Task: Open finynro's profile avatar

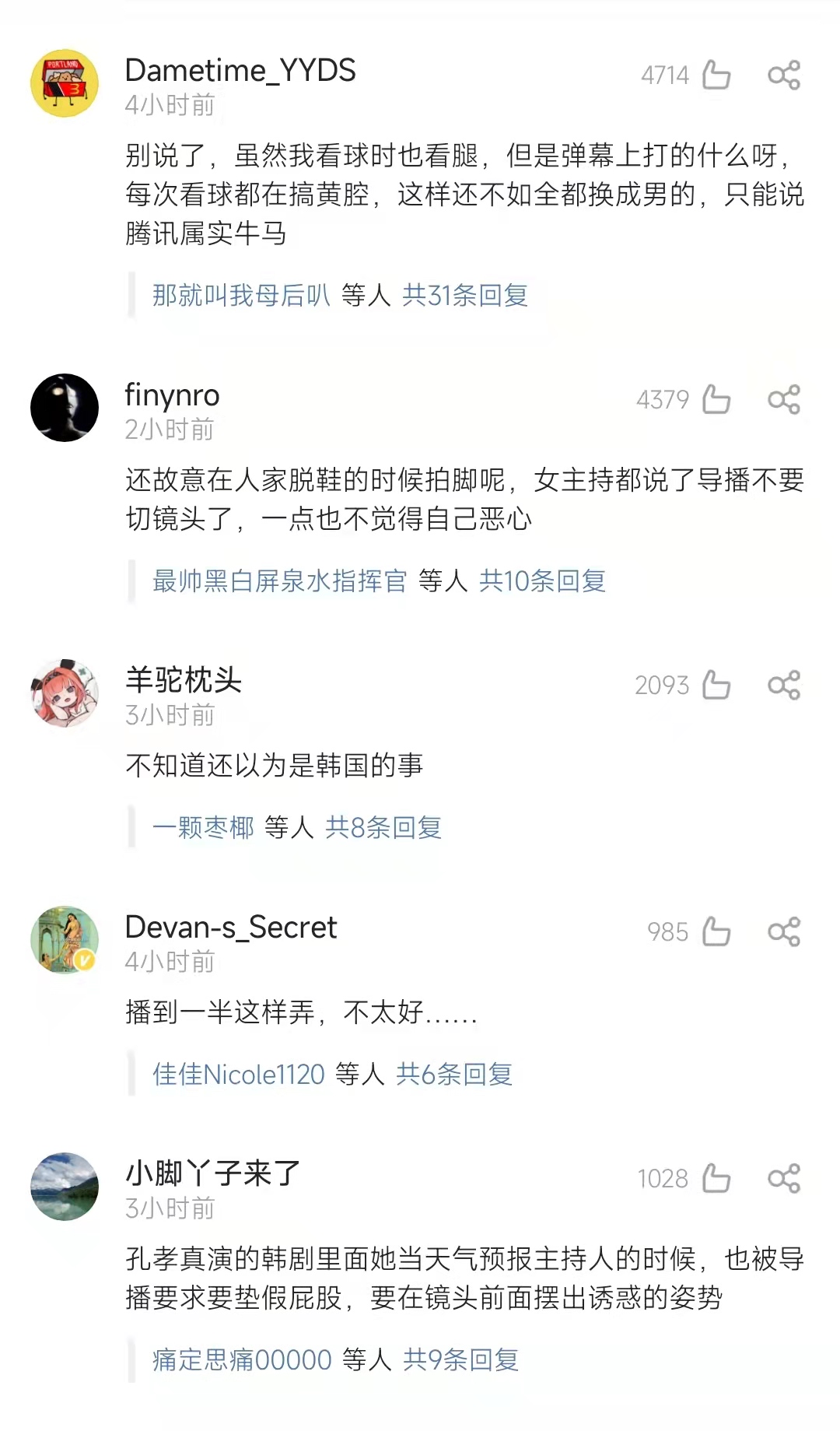Action: pyautogui.click(x=65, y=408)
